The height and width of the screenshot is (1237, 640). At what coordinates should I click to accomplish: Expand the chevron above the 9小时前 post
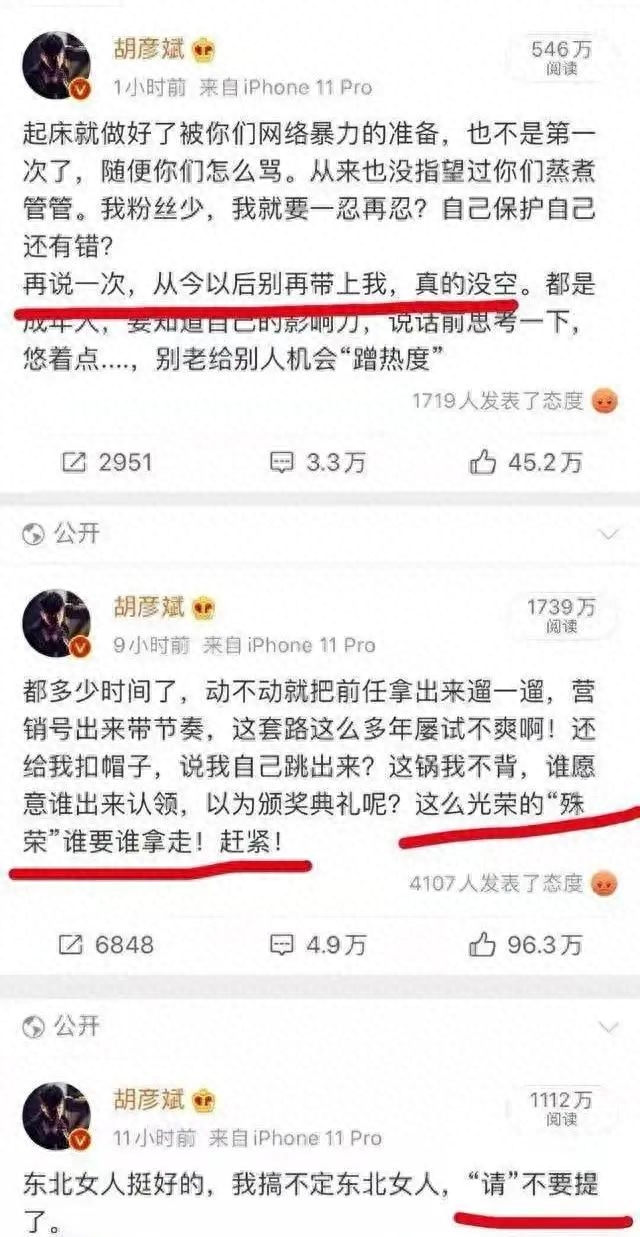coord(608,534)
